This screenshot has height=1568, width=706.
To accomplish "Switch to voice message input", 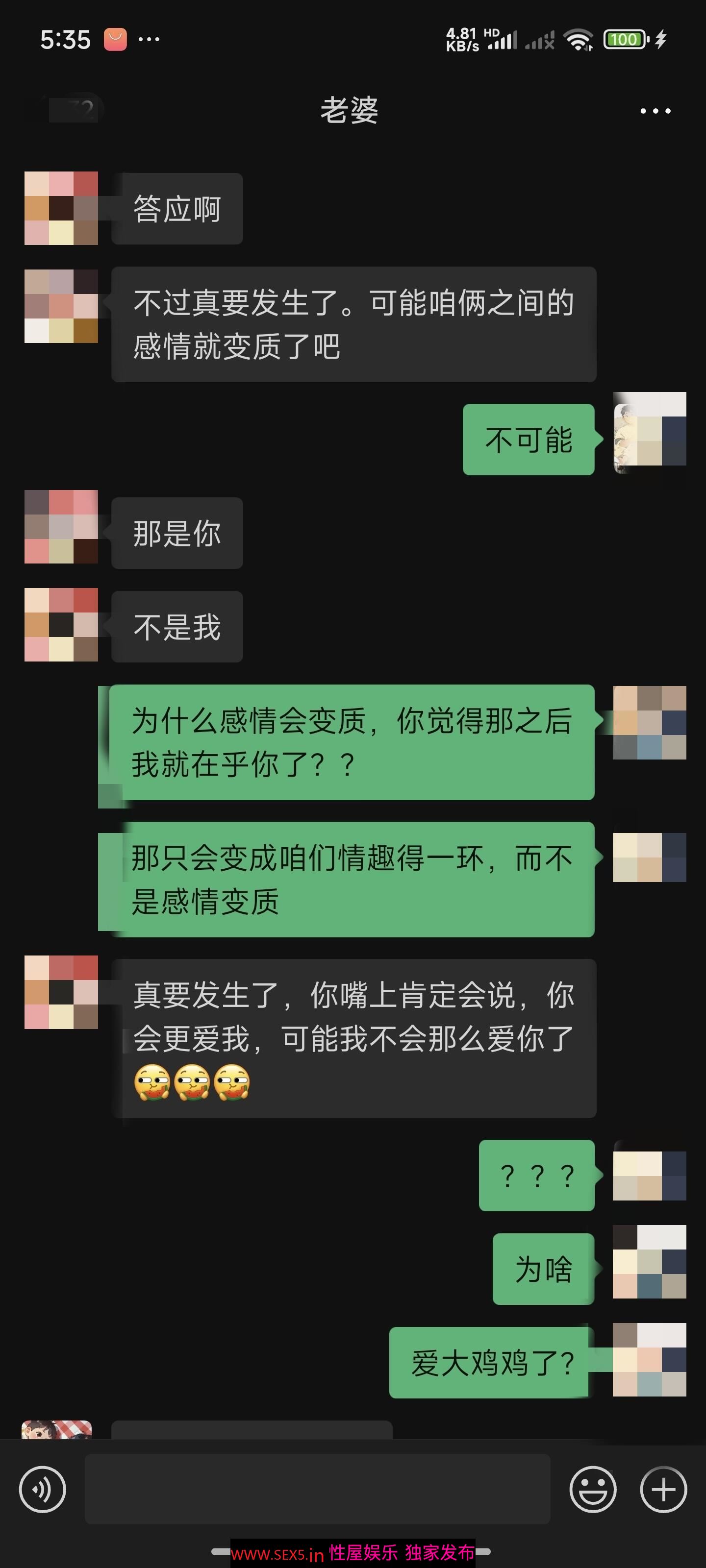I will (x=42, y=1490).
